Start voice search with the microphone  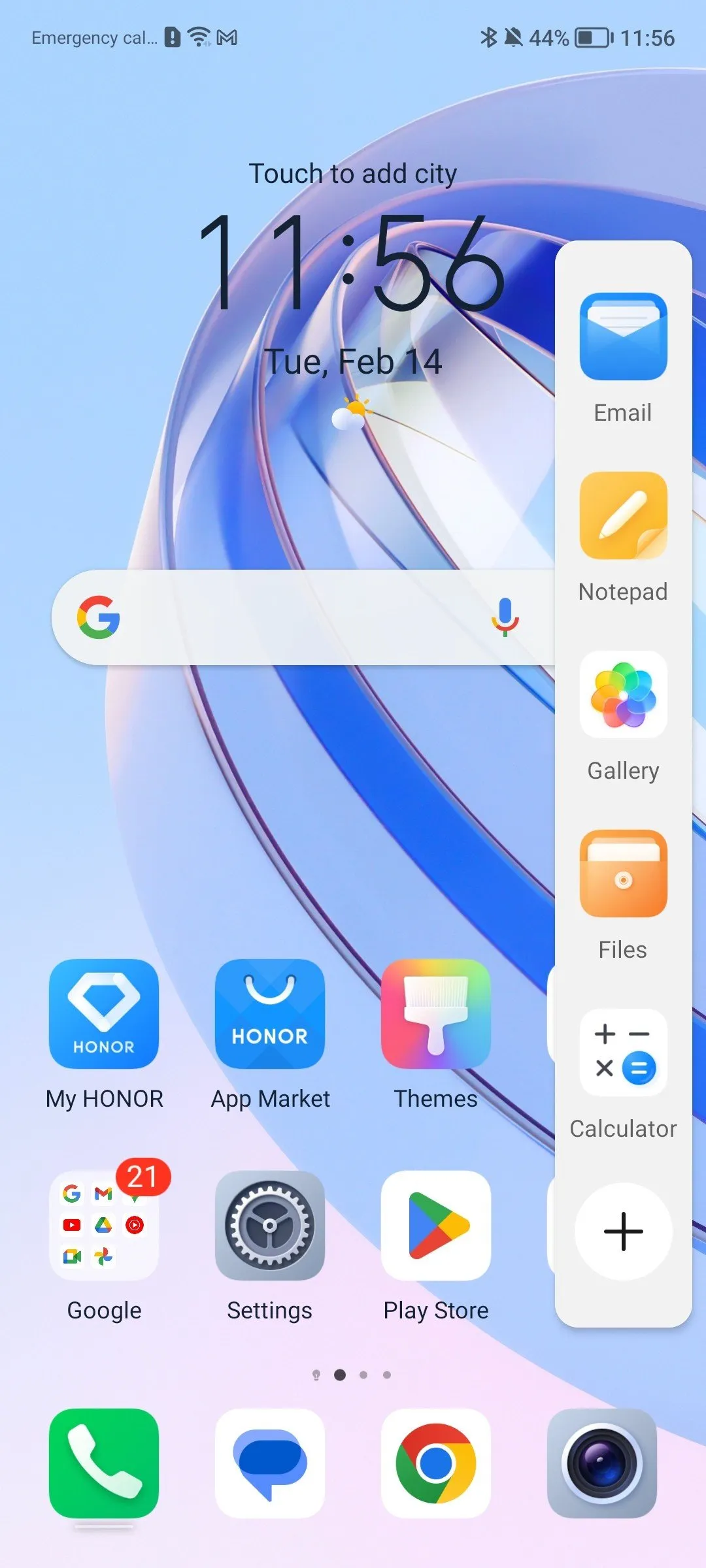[x=505, y=617]
